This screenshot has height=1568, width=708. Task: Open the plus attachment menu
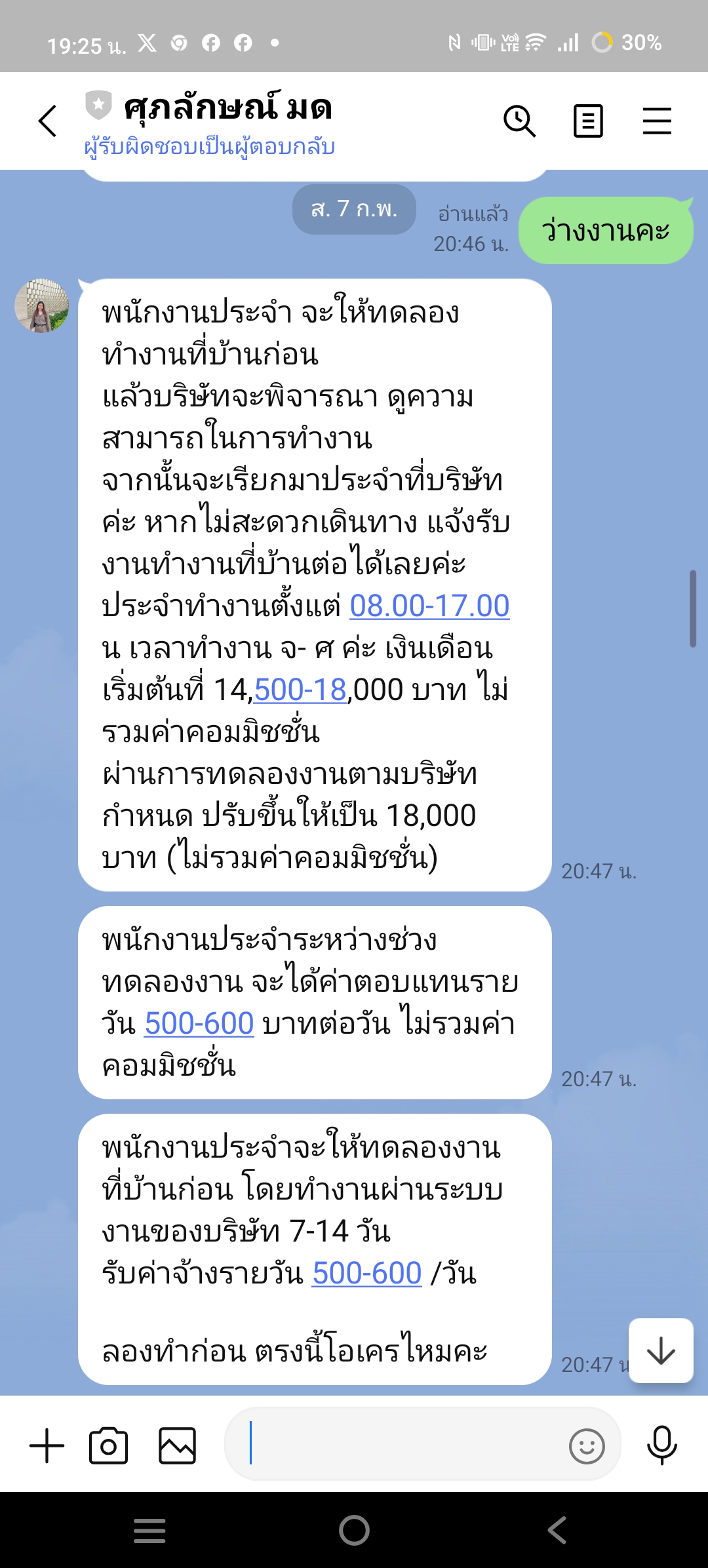click(x=47, y=1445)
